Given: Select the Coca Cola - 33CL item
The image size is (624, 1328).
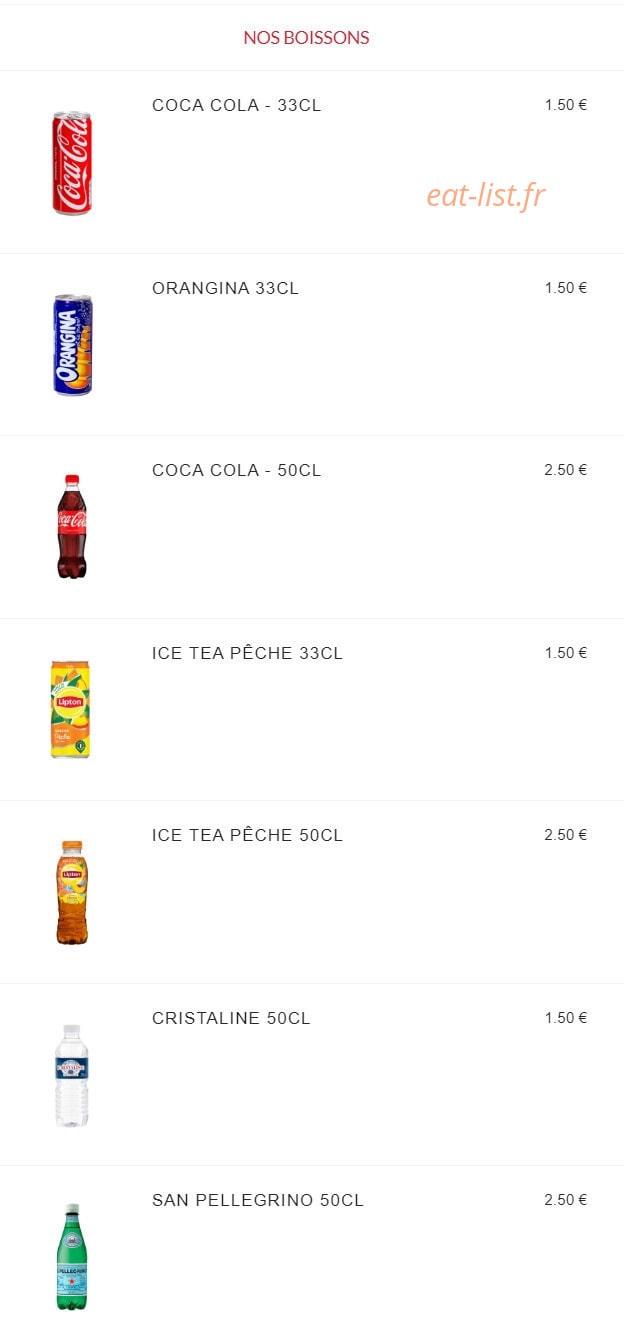Looking at the screenshot, I should click(312, 162).
